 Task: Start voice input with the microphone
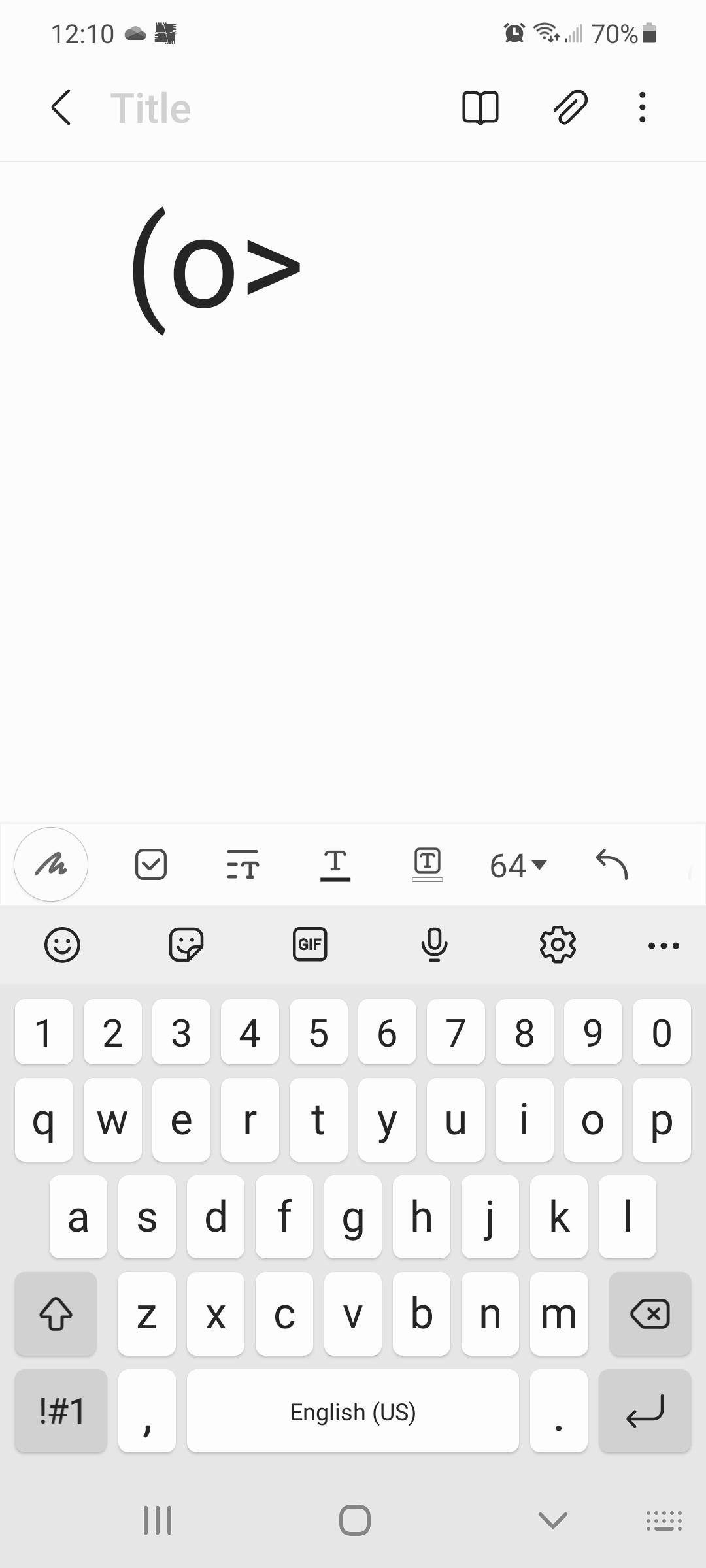coord(434,945)
